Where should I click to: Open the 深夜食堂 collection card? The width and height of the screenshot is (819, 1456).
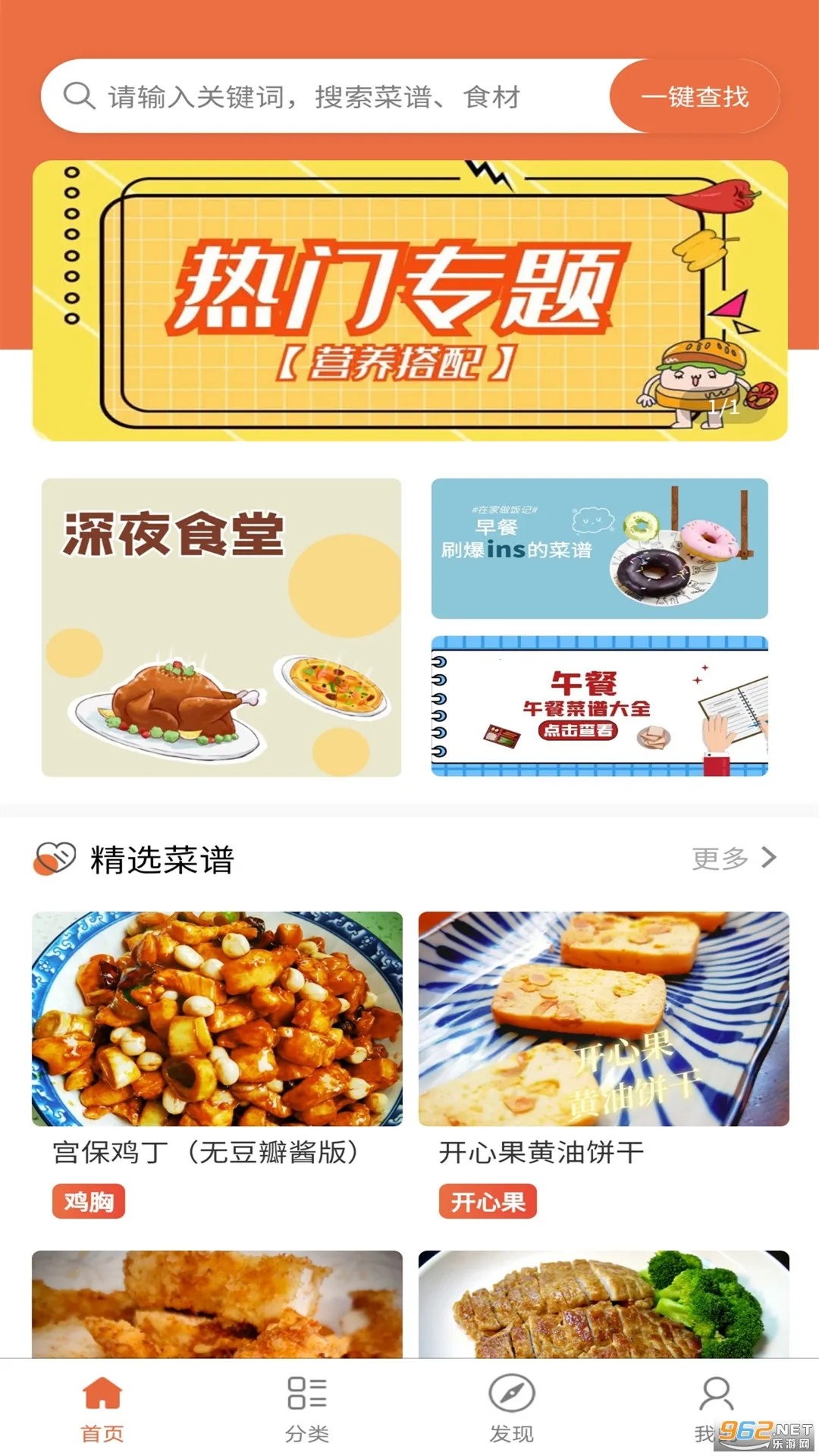click(x=221, y=627)
